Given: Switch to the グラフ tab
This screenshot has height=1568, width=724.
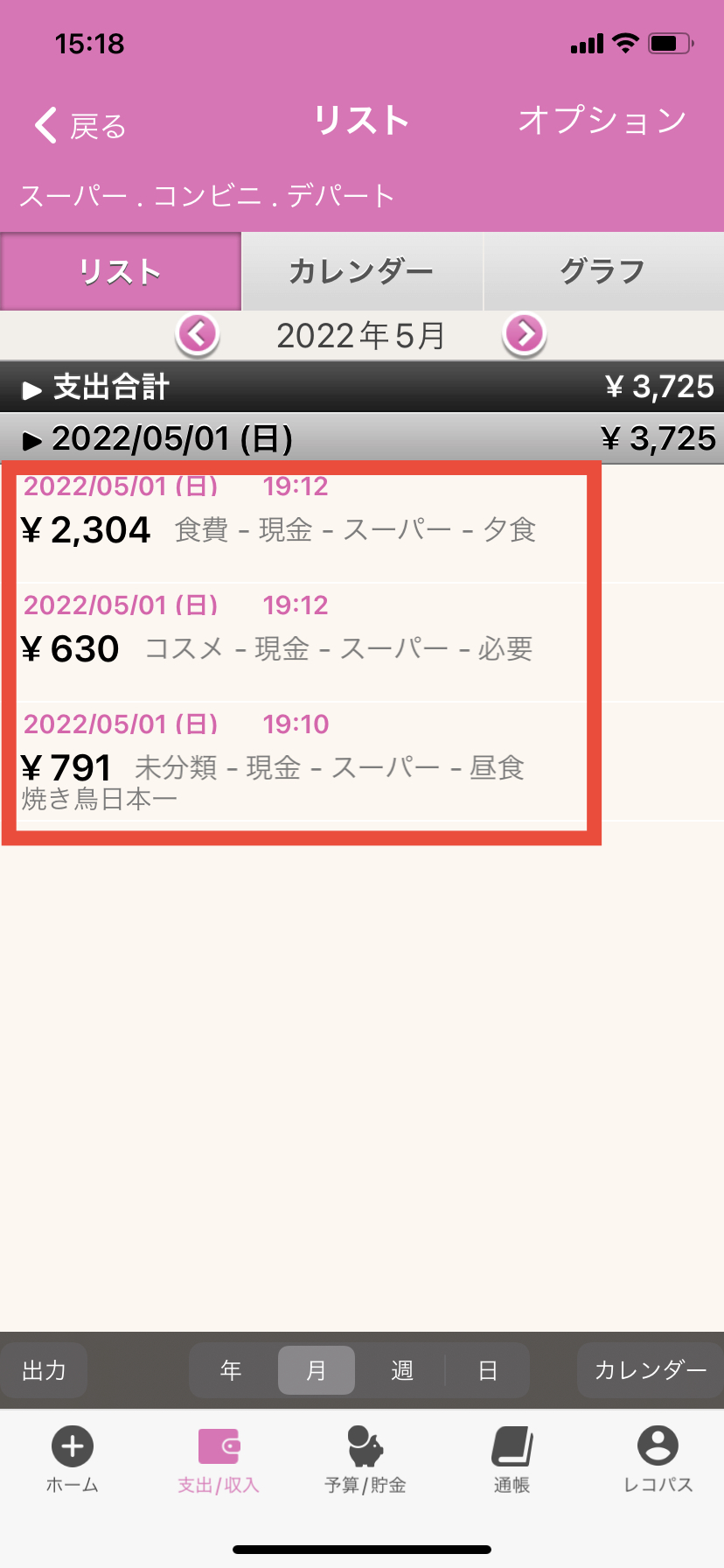Looking at the screenshot, I should coord(603,271).
